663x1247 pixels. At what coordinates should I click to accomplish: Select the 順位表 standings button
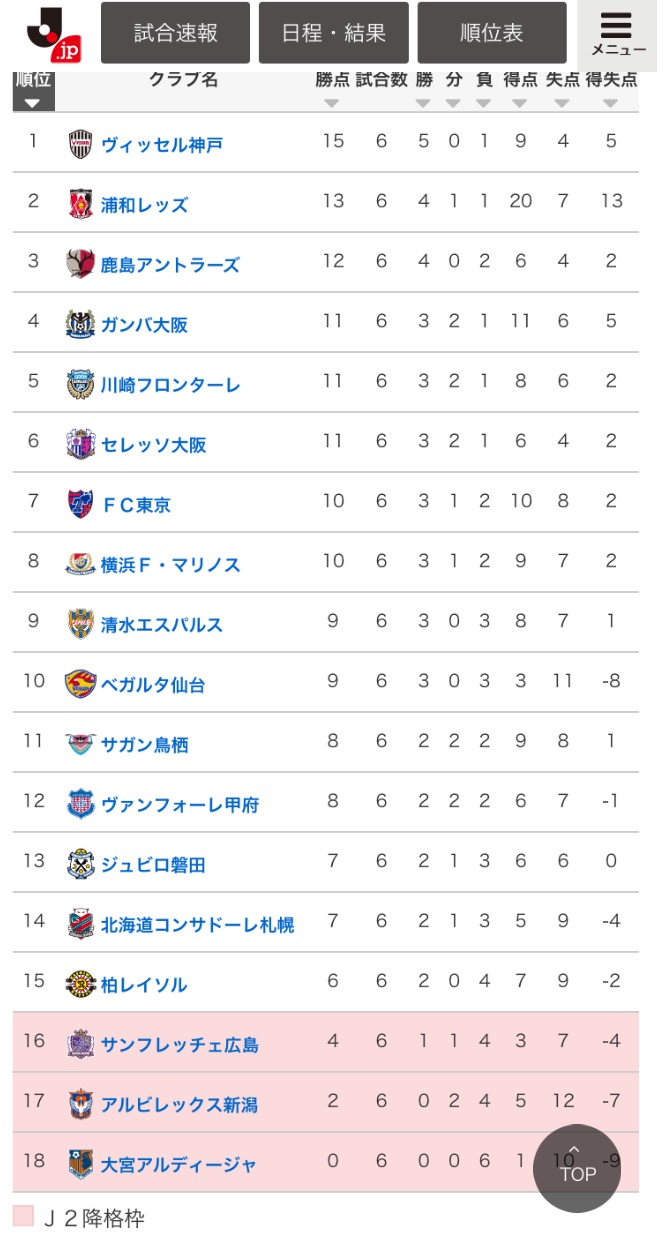(x=492, y=33)
